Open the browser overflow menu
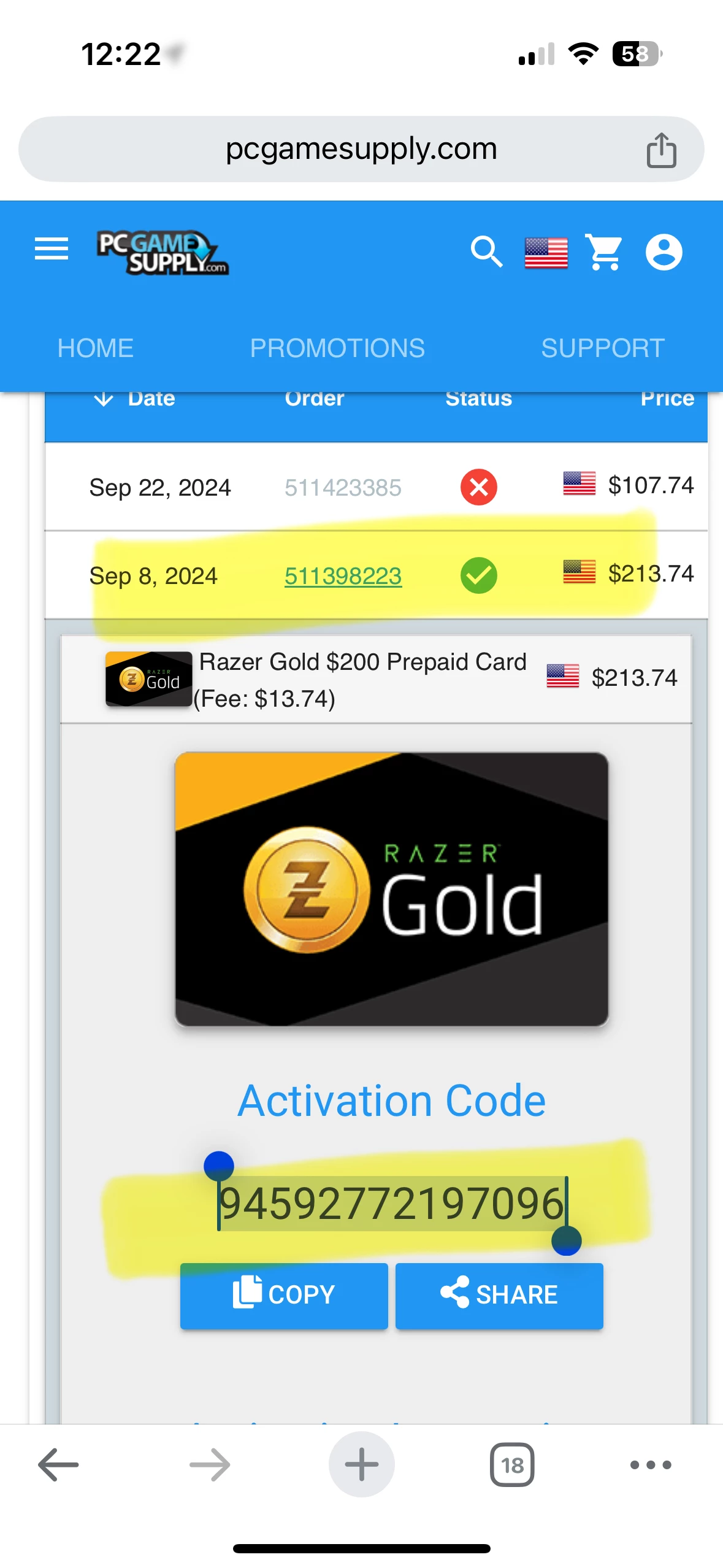The image size is (723, 1568). [x=650, y=1465]
